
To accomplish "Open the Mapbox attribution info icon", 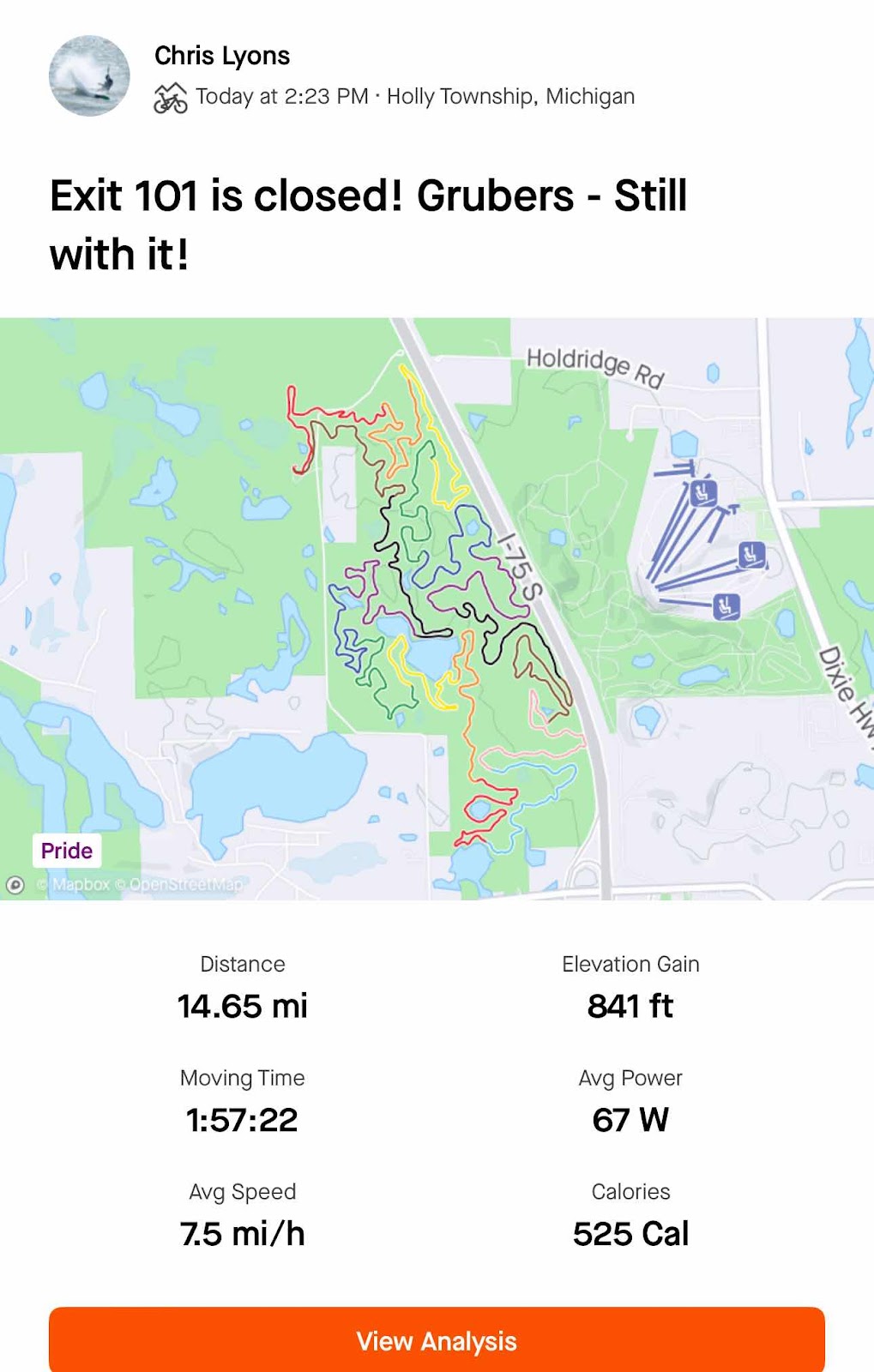I will click(15, 885).
